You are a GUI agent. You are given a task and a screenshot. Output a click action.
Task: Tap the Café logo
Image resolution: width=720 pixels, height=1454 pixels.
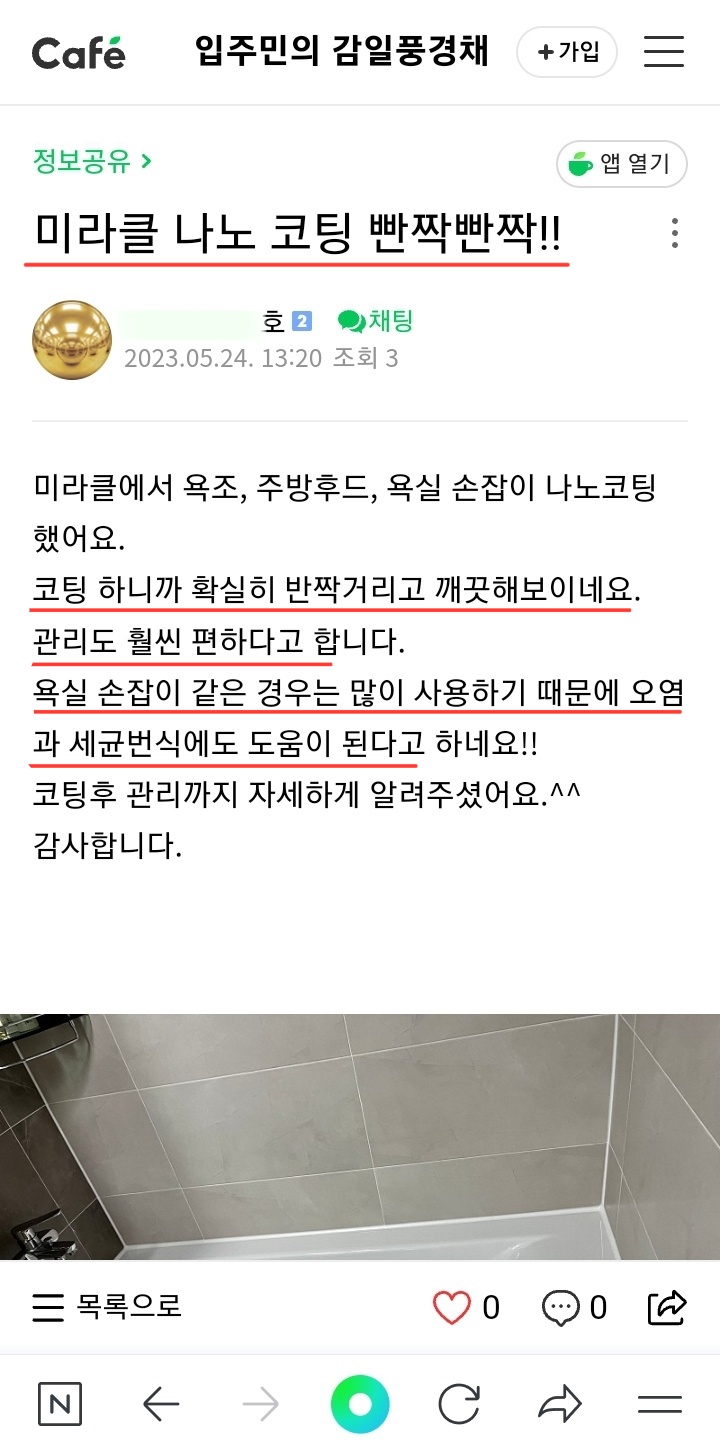click(x=79, y=52)
